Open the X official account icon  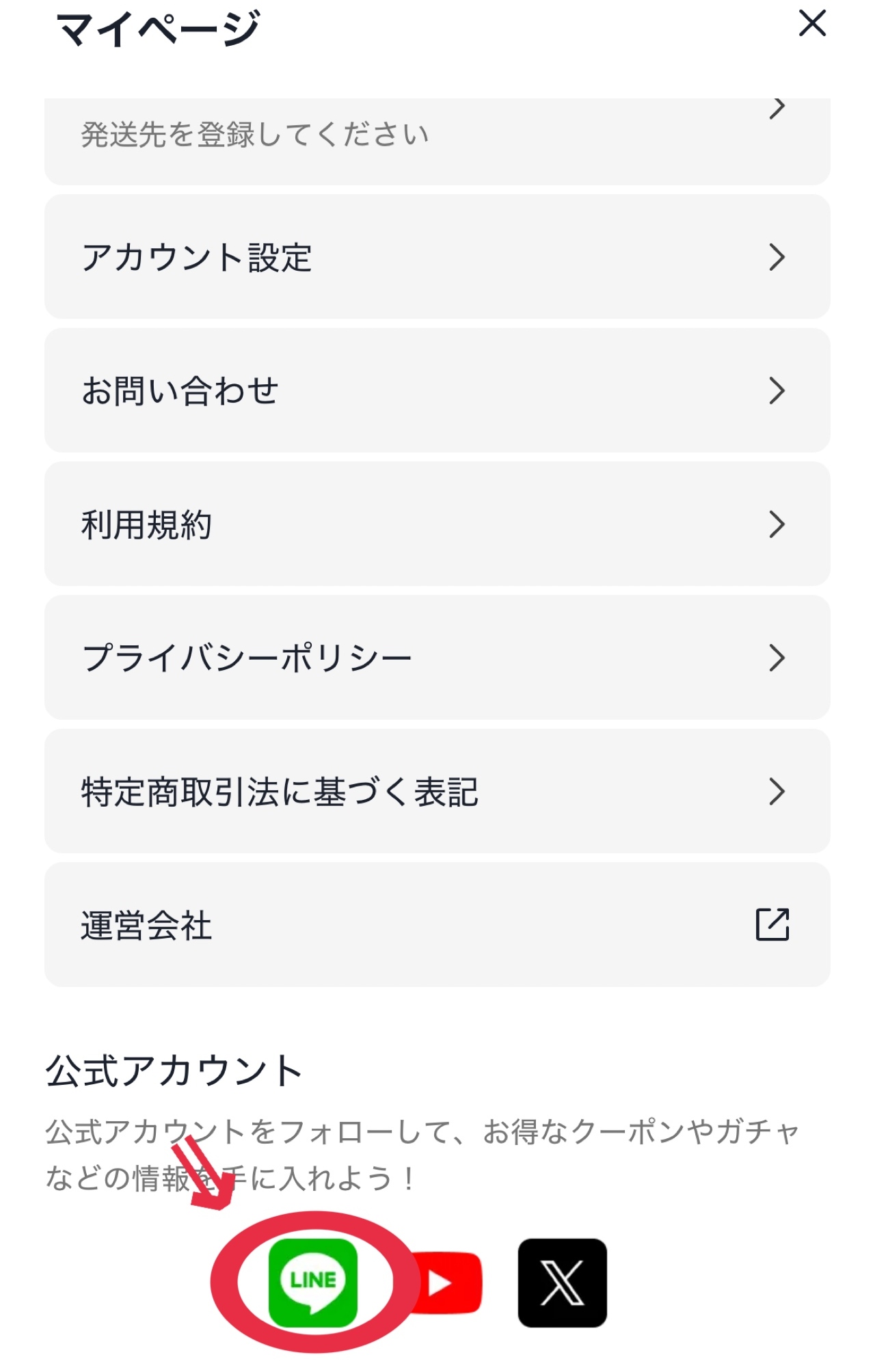coord(563,1282)
